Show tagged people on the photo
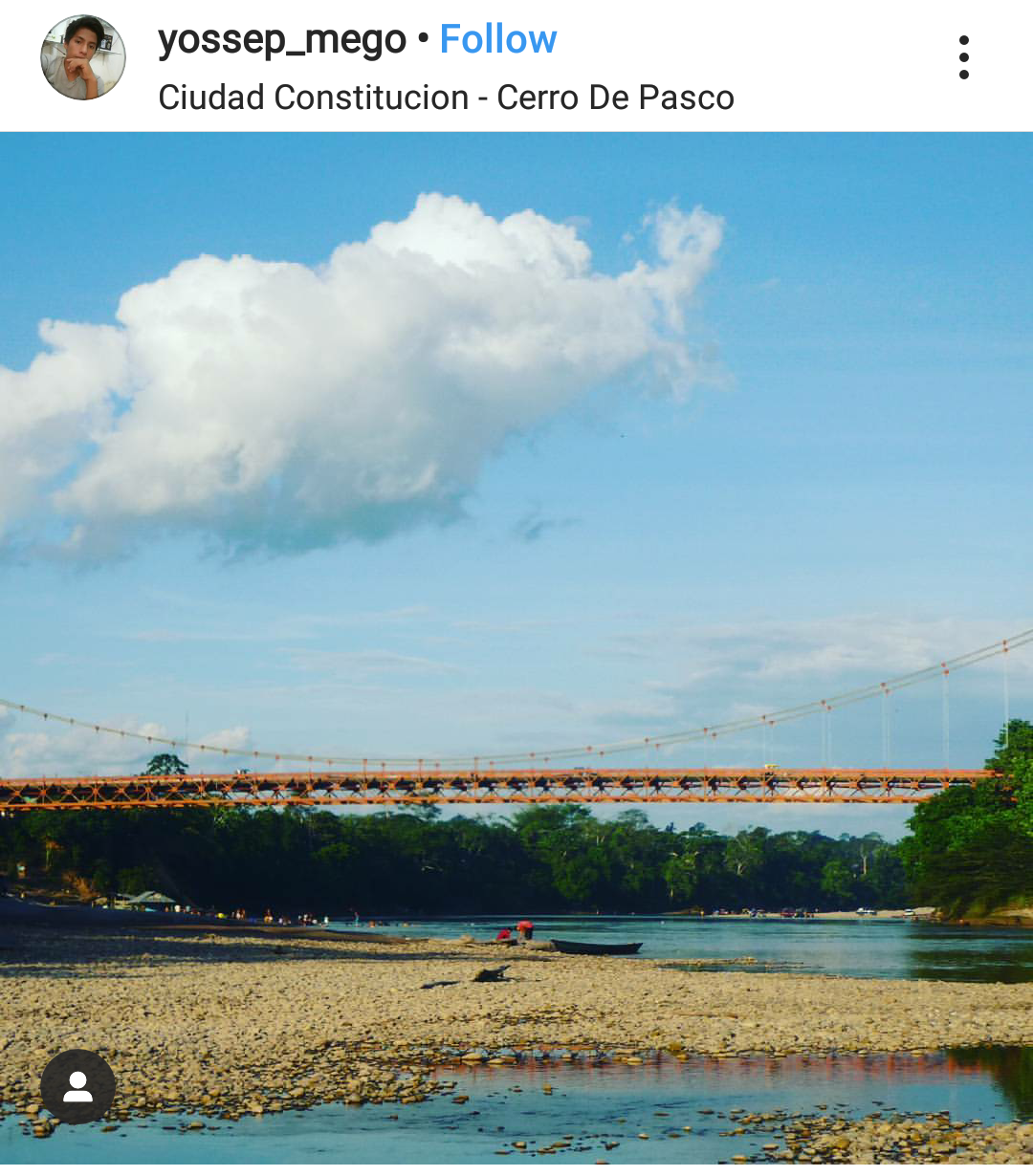Viewport: 1033px width, 1176px height. pos(77,1087)
